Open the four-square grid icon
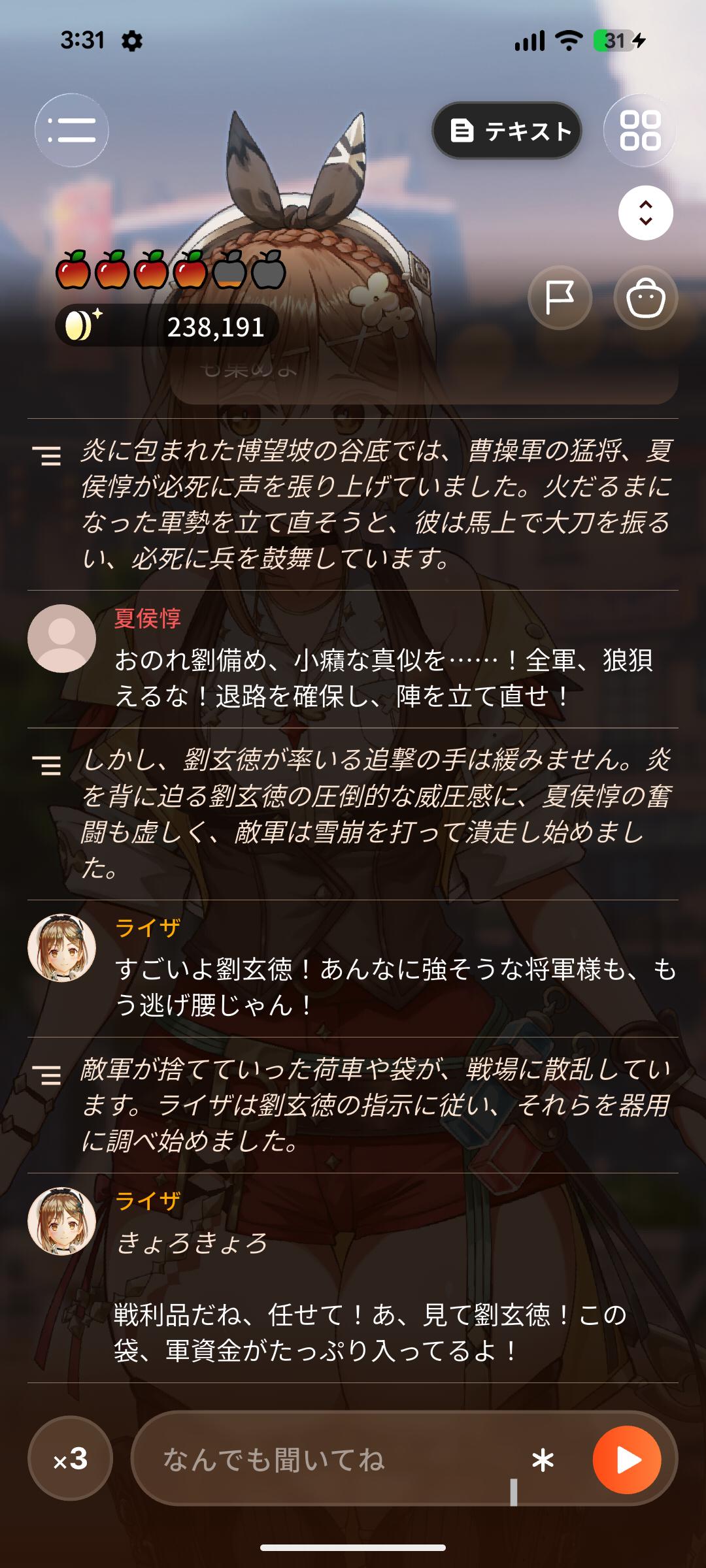This screenshot has width=706, height=1568. pyautogui.click(x=640, y=130)
